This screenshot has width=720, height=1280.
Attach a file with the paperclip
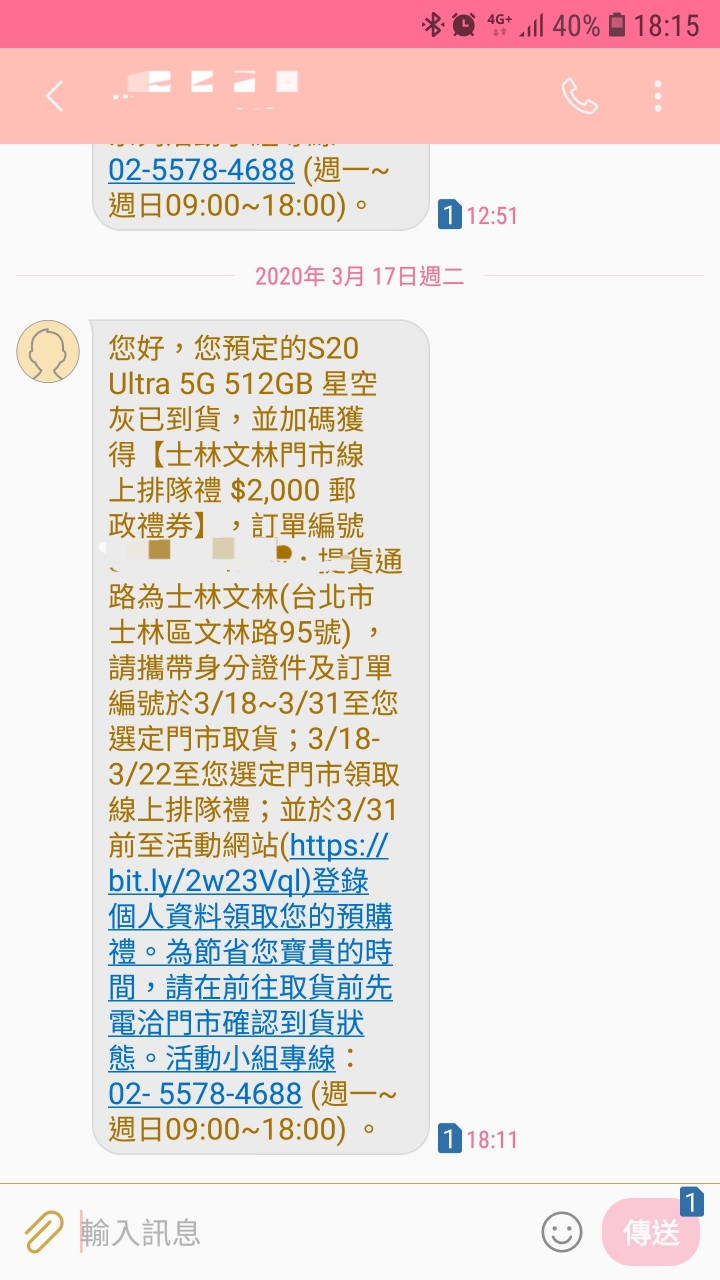tap(45, 1232)
